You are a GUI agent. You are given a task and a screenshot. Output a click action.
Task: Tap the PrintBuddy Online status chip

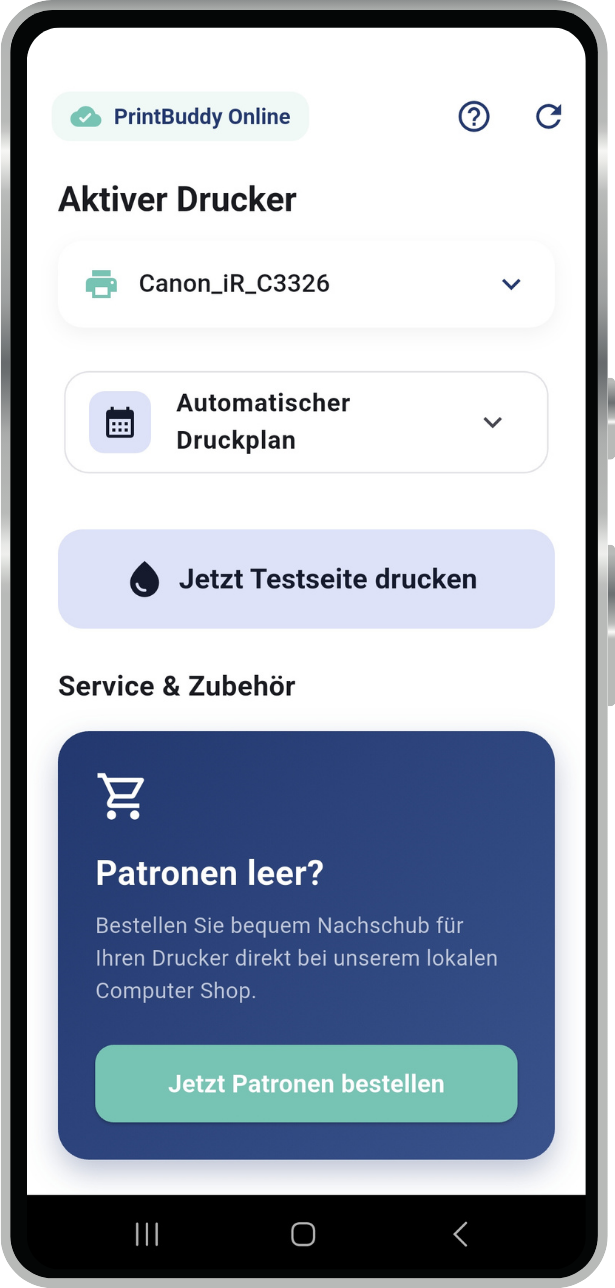181,117
